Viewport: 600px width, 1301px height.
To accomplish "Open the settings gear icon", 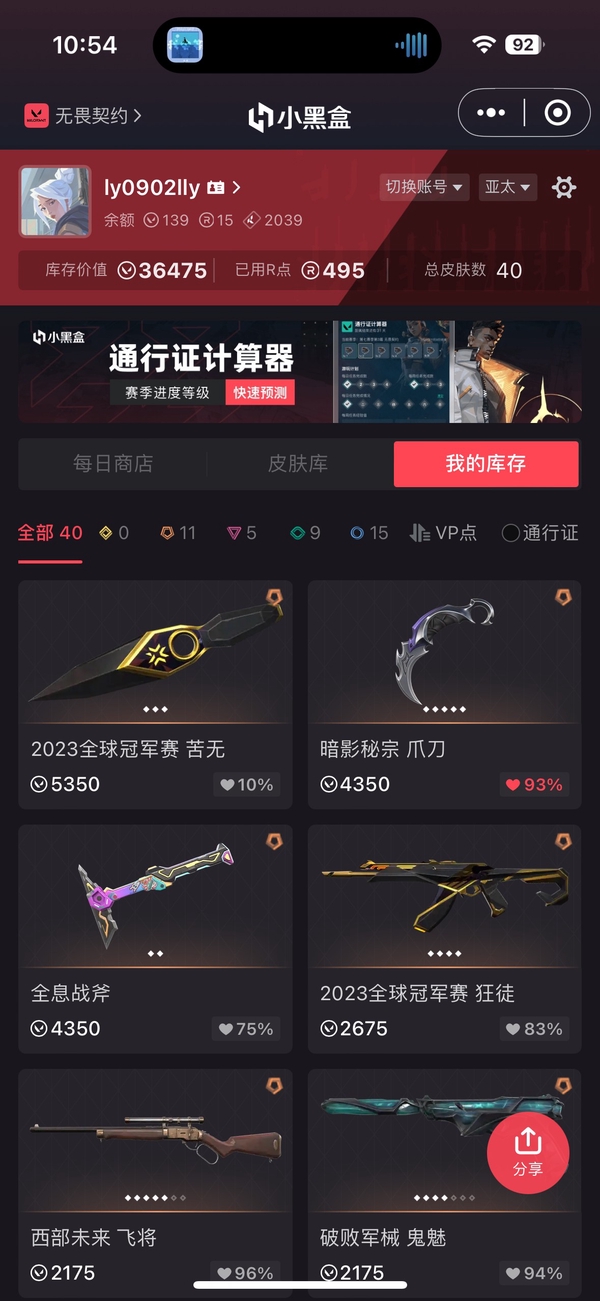I will point(564,187).
